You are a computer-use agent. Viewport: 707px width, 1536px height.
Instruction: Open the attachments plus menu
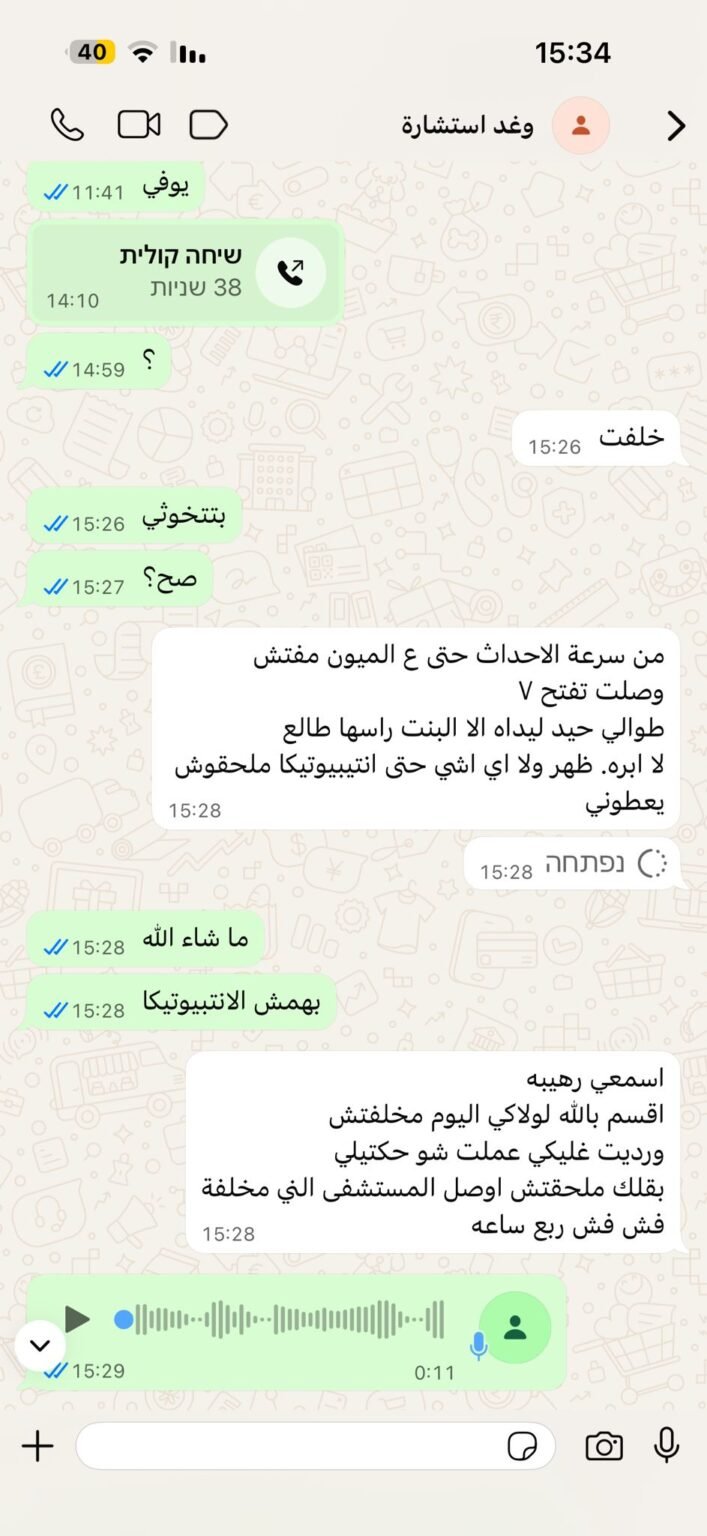(37, 1446)
